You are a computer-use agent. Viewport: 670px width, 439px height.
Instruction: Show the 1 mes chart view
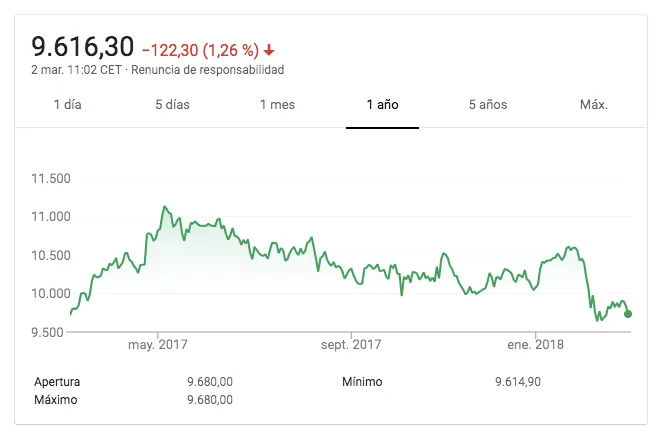pos(277,105)
